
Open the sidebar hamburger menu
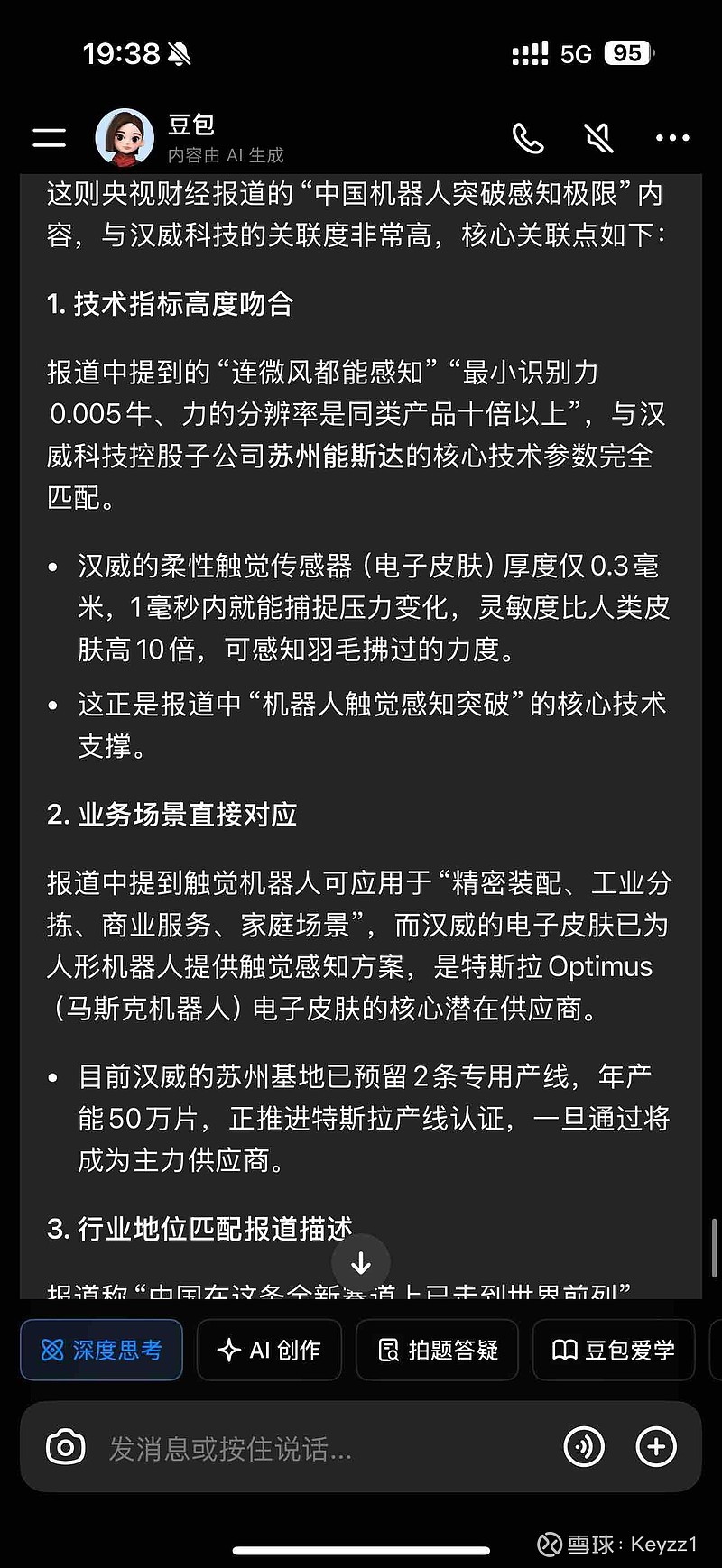[x=48, y=135]
